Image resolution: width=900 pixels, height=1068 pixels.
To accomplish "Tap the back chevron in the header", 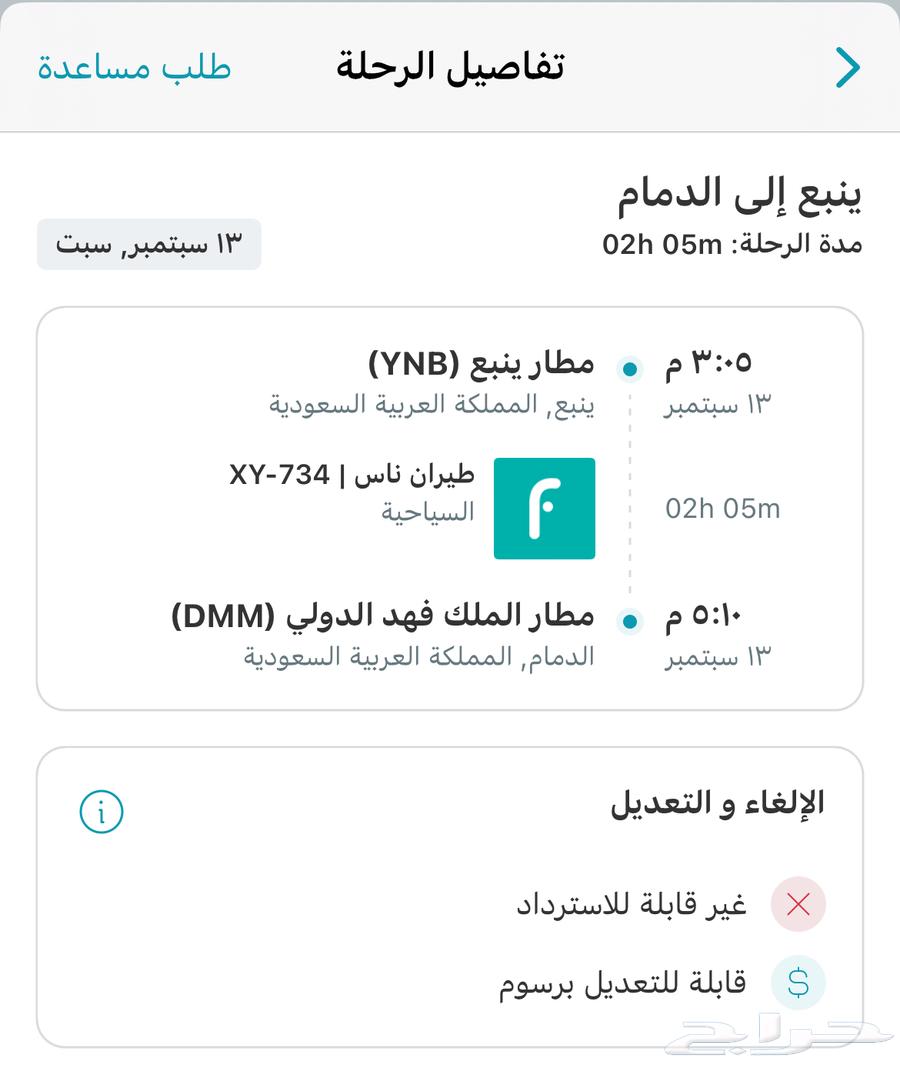I will tap(849, 67).
